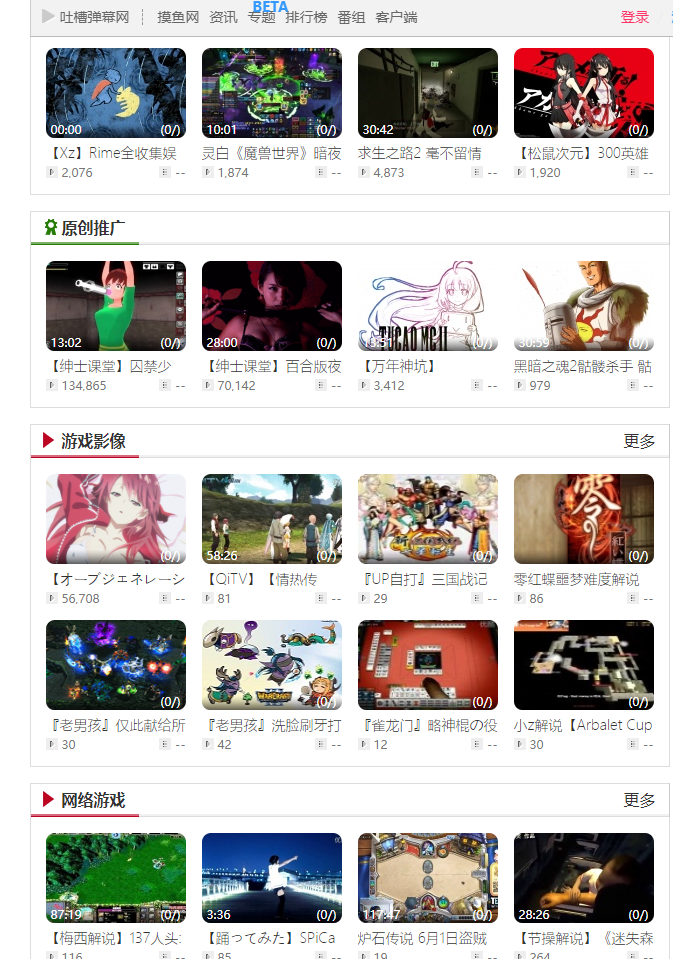Open the 番组 section
This screenshot has height=959, width=673.
coord(351,17)
